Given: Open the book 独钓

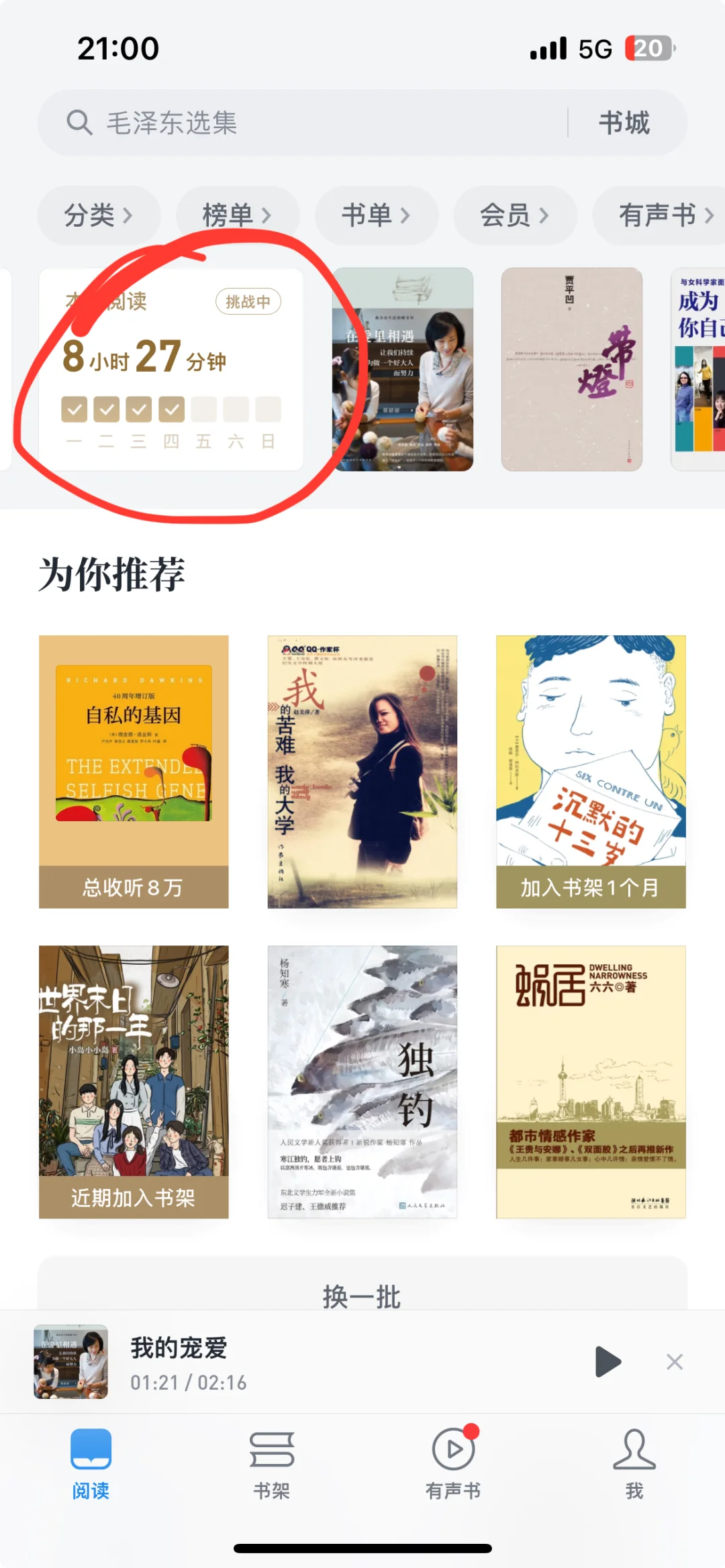Looking at the screenshot, I should [x=362, y=1082].
